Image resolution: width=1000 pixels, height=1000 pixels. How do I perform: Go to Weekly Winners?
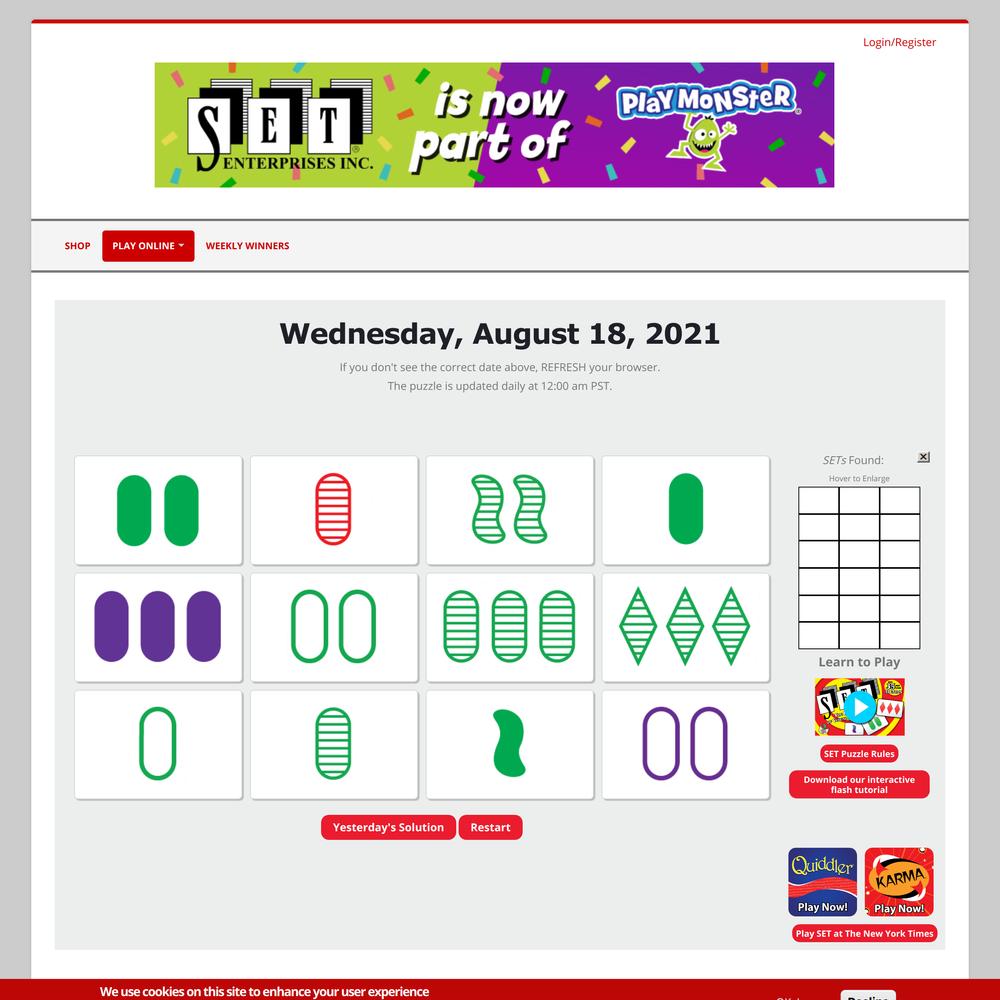tap(247, 246)
